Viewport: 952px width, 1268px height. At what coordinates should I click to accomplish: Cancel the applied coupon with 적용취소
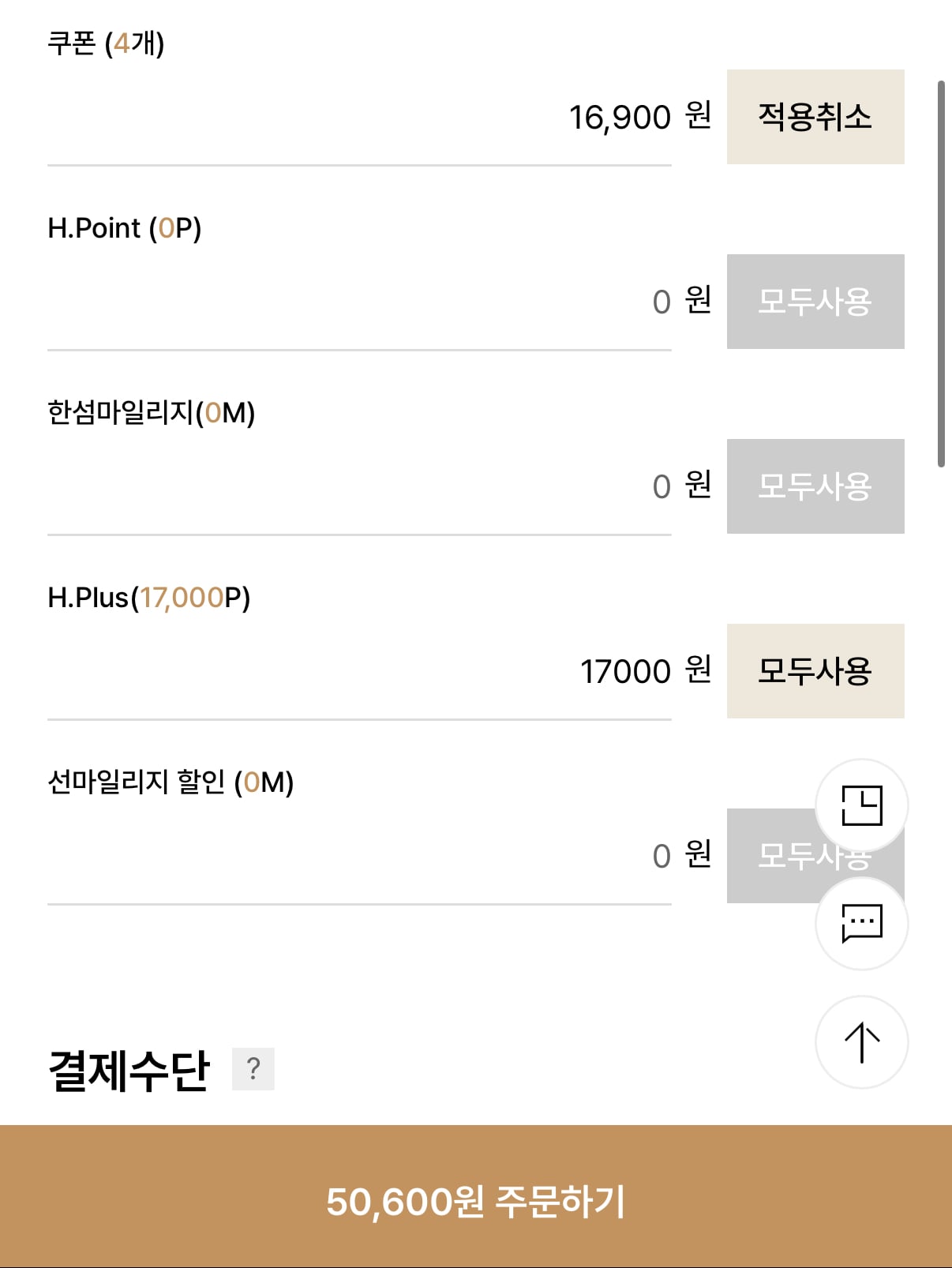[815, 118]
